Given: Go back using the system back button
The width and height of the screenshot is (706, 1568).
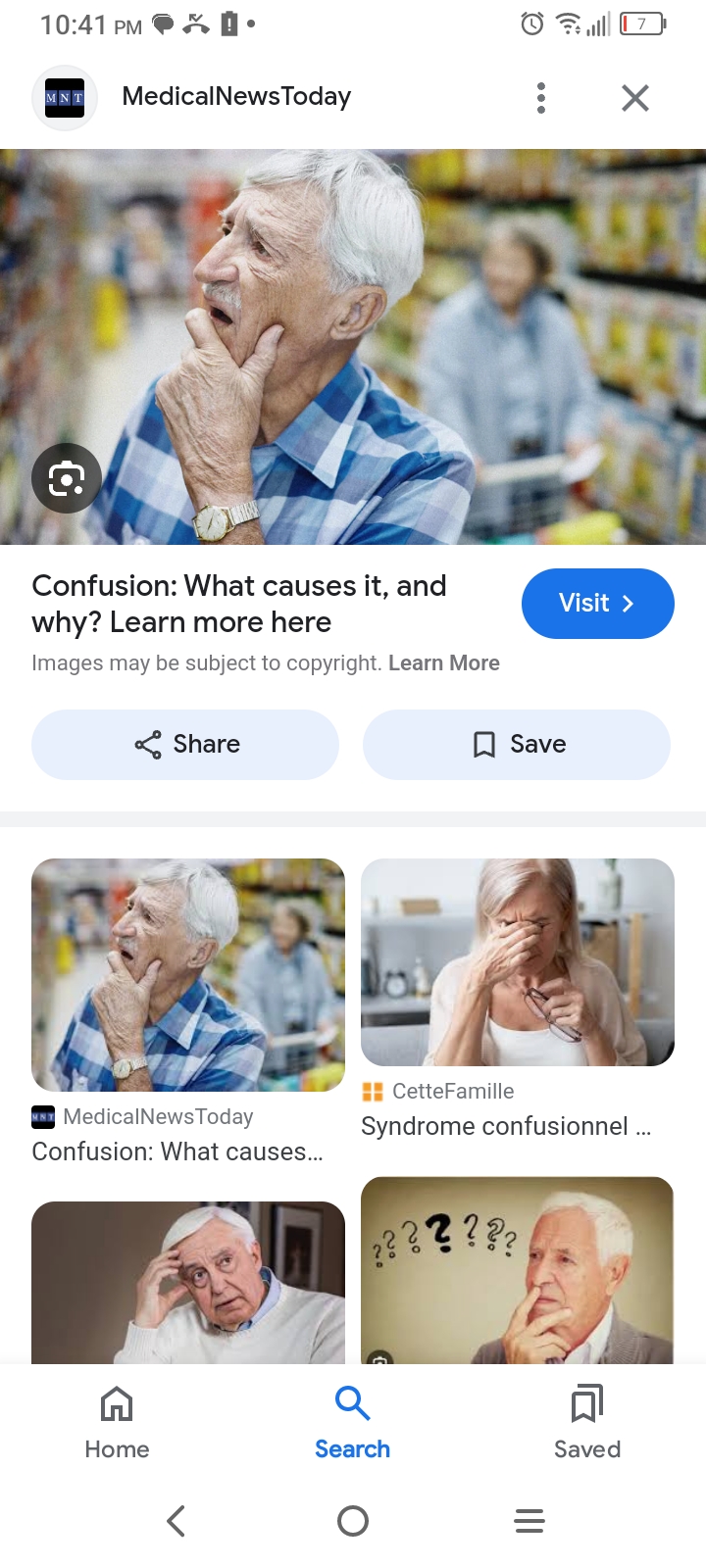Looking at the screenshot, I should click(x=176, y=1521).
